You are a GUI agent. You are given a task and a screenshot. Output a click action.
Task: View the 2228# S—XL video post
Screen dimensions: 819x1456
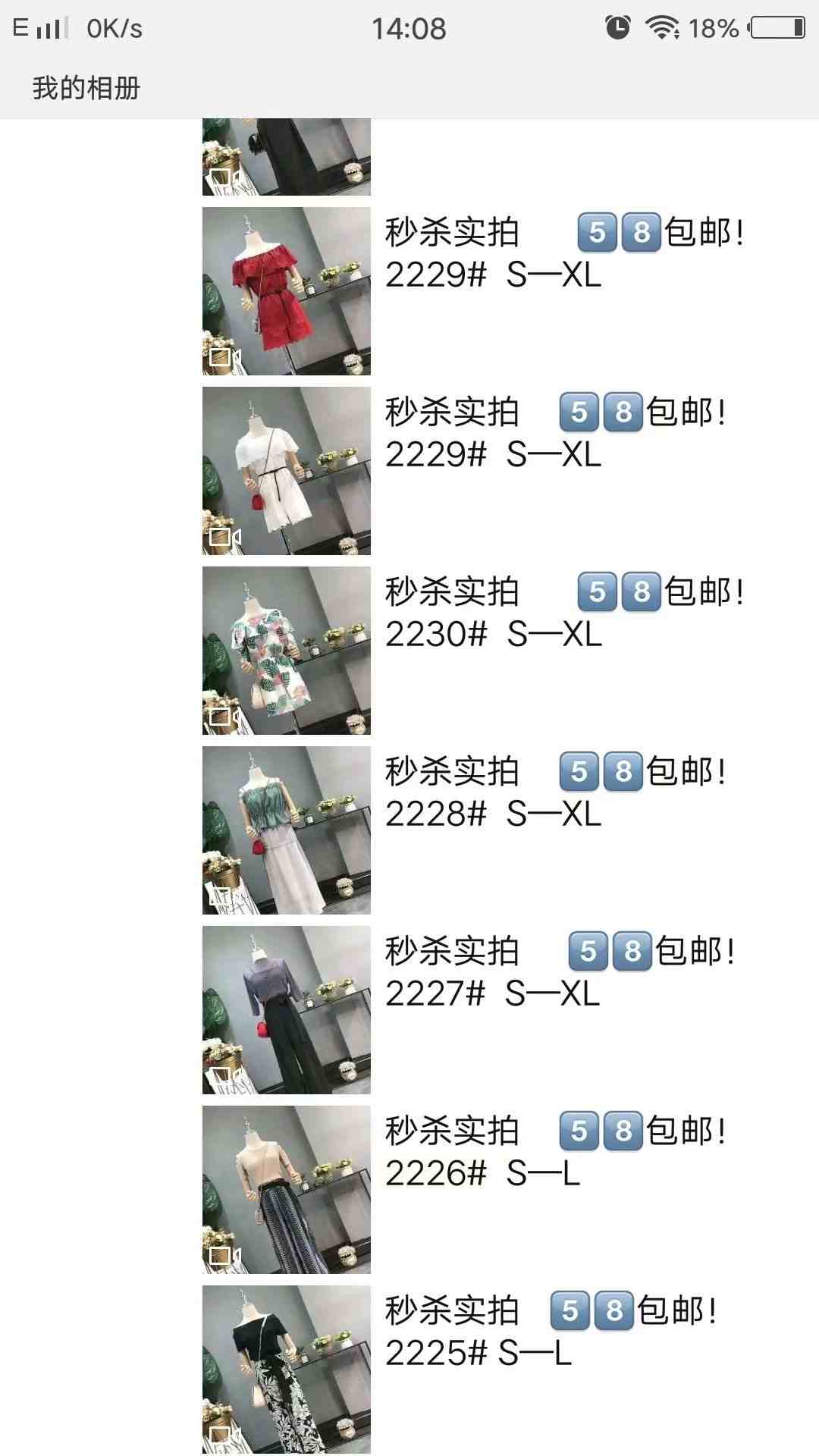[x=287, y=830]
